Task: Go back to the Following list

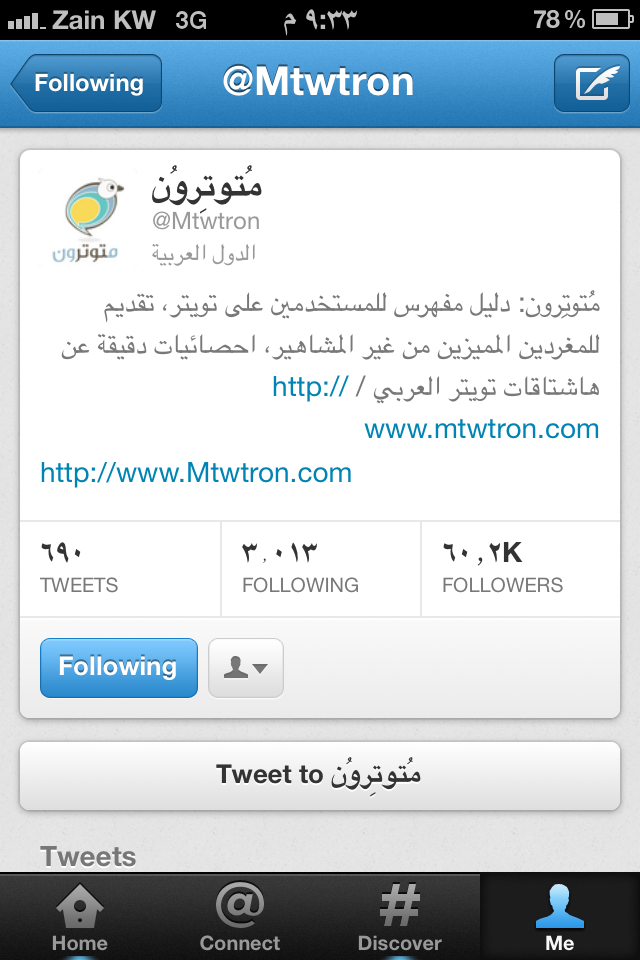Action: pyautogui.click(x=87, y=84)
